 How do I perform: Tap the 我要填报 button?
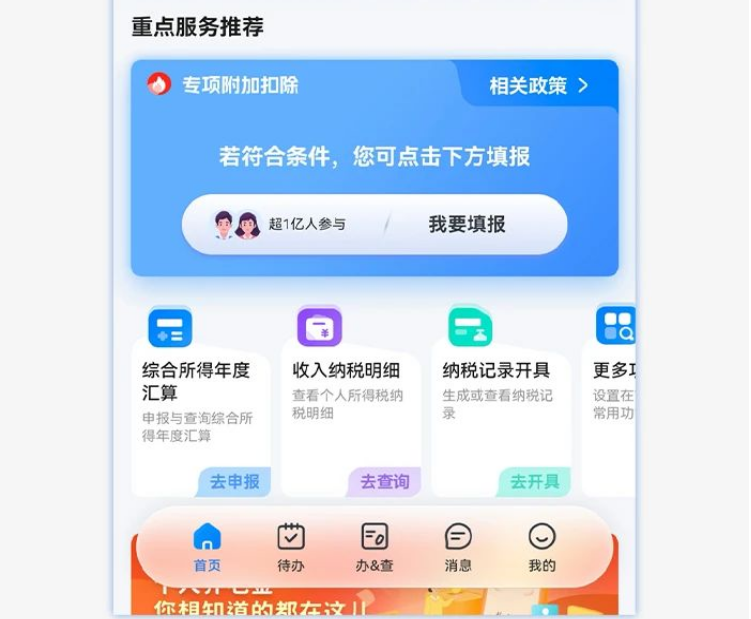467,225
